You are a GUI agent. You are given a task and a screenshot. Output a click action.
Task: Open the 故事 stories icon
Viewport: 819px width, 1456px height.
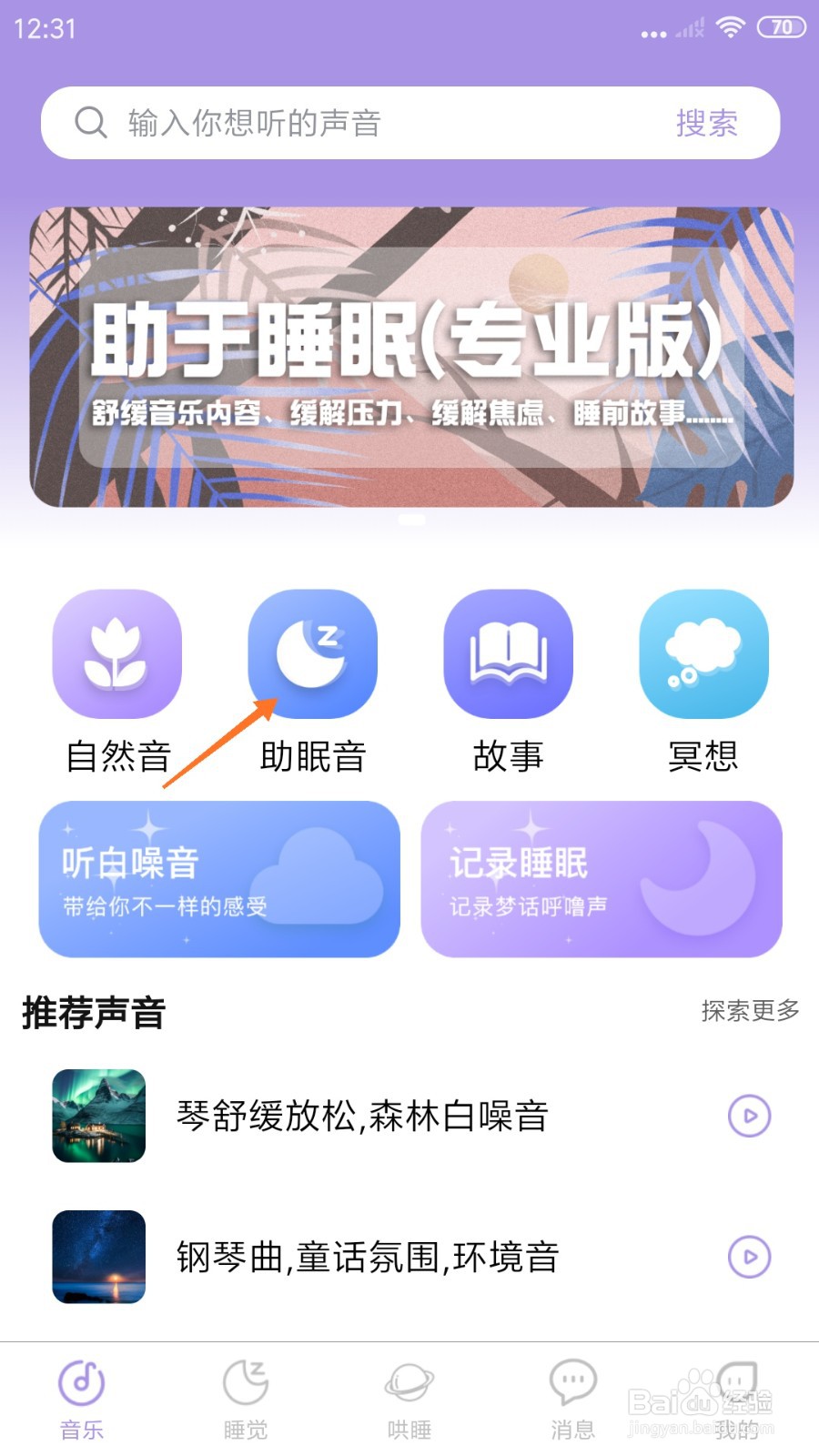pyautogui.click(x=509, y=653)
